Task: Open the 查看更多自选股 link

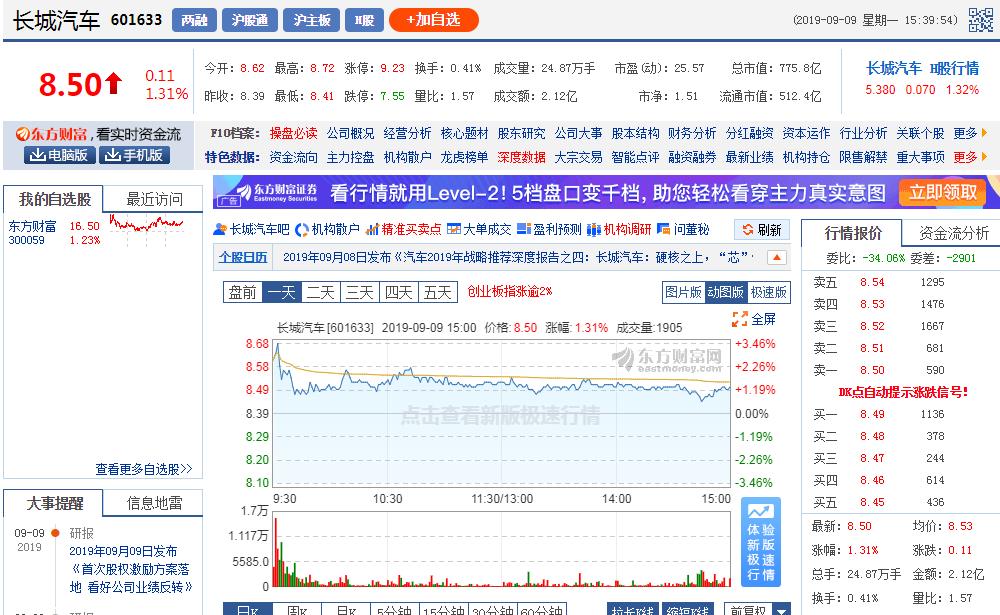Action: coord(143,469)
